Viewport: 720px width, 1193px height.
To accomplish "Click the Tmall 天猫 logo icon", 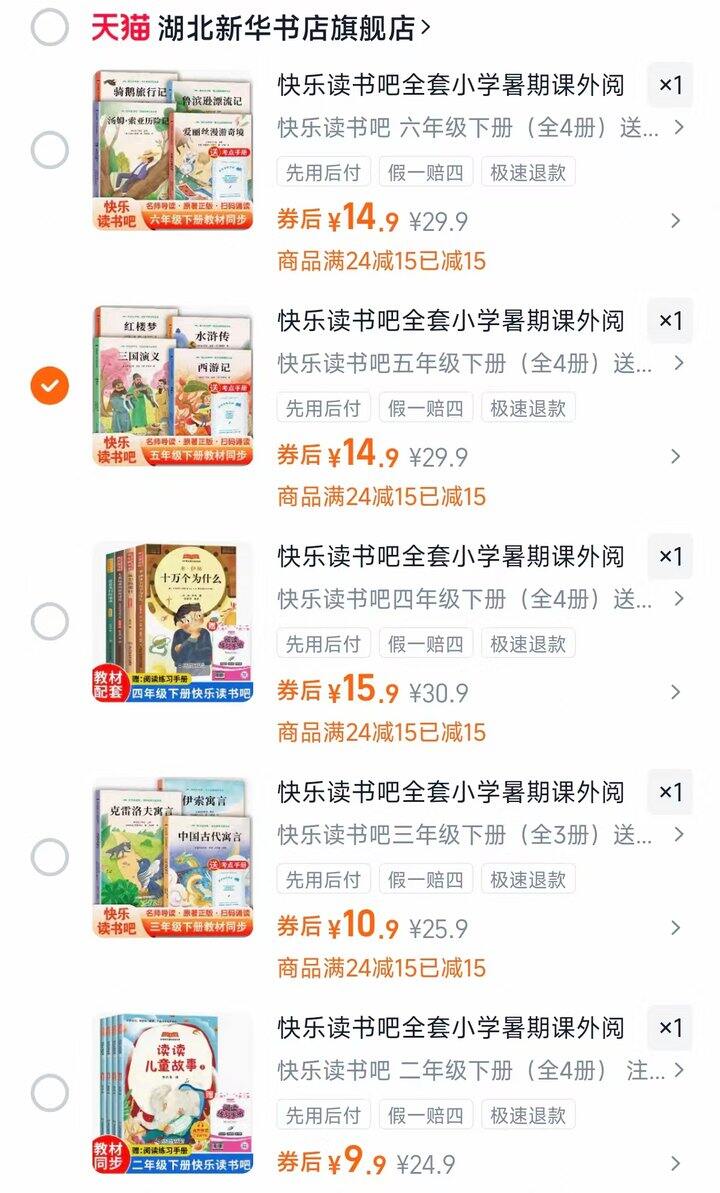I will click(122, 25).
